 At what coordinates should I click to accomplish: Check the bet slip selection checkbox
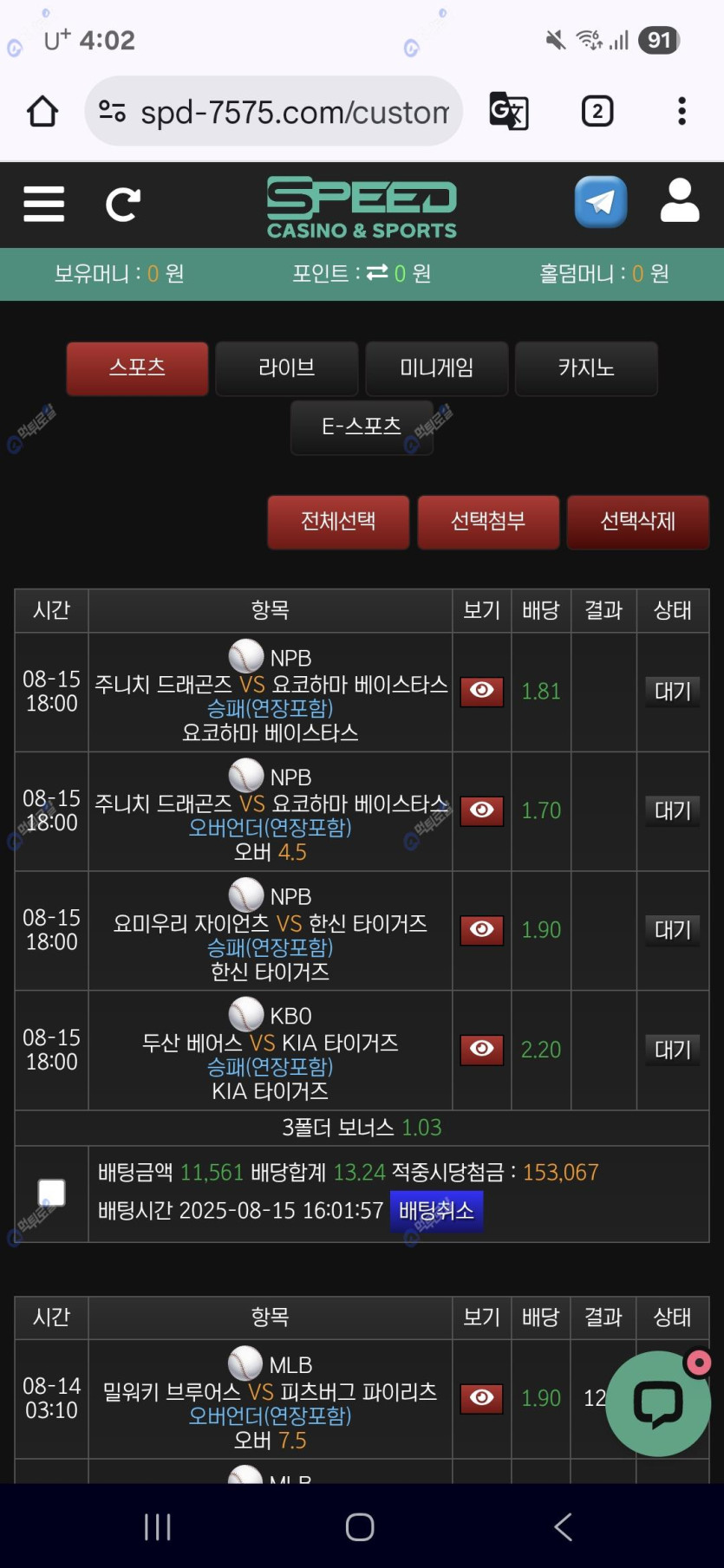tap(51, 1193)
